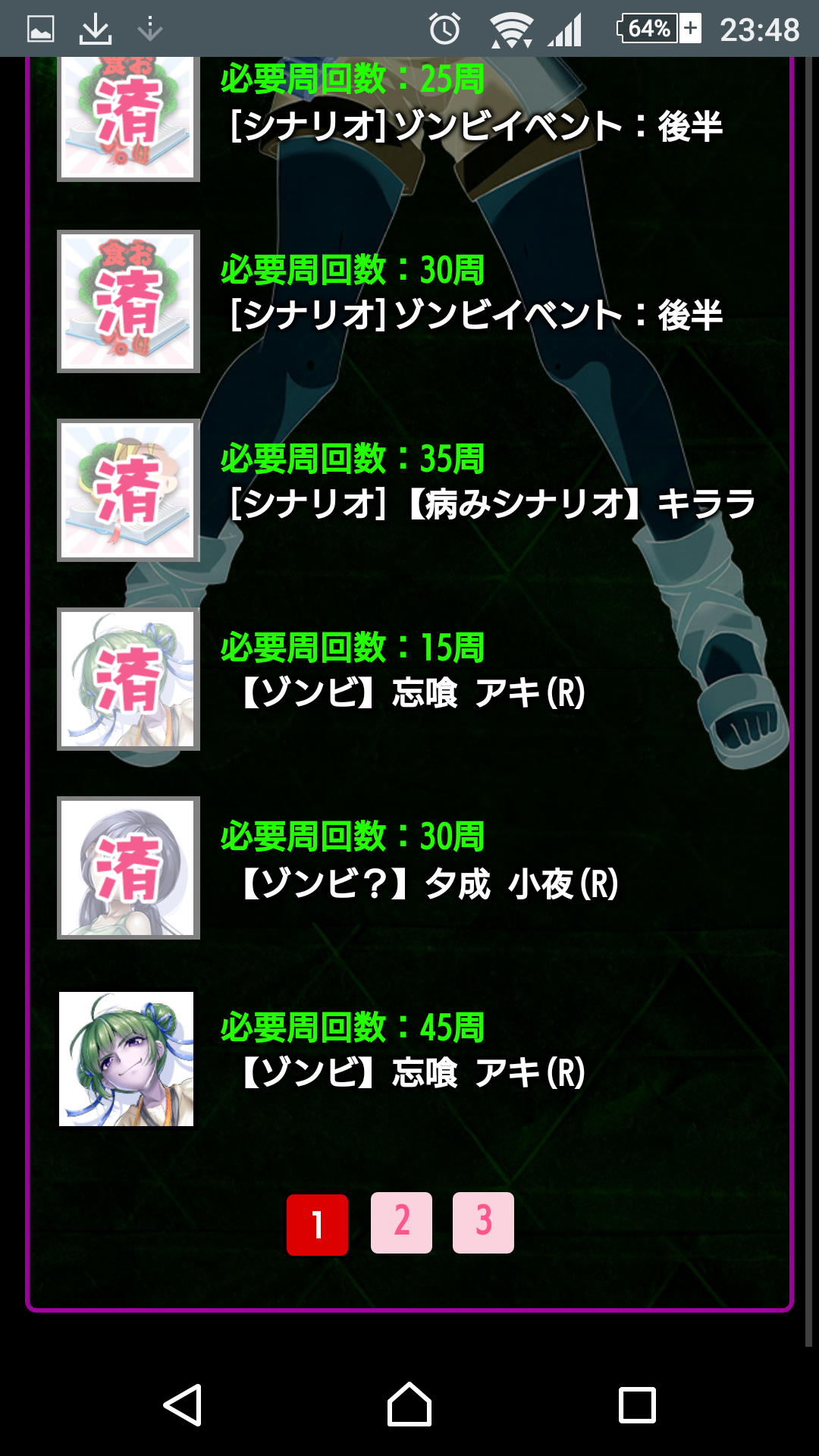
Task: Go back with the system back button
Action: (183, 1404)
